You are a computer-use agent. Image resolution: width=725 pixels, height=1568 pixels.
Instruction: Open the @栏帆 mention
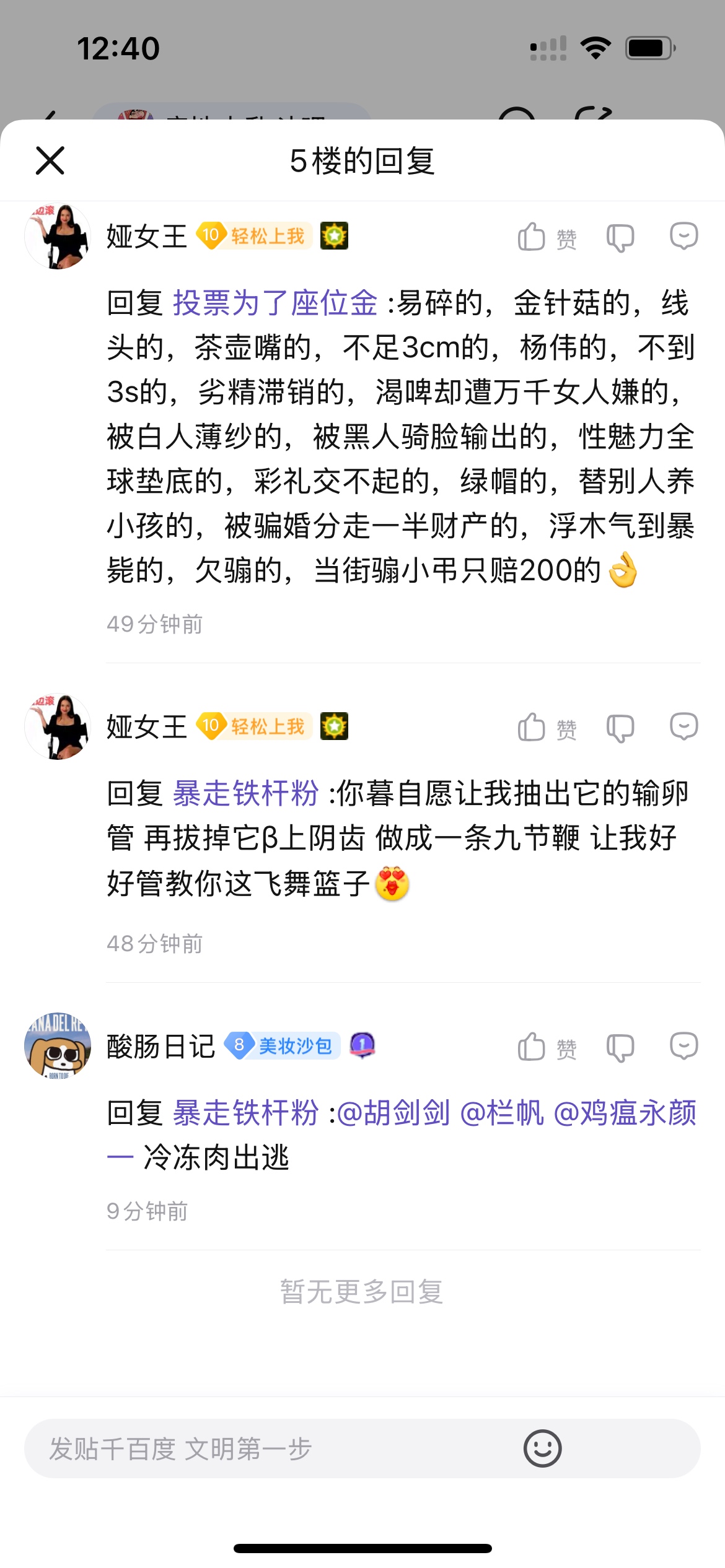tap(502, 1113)
